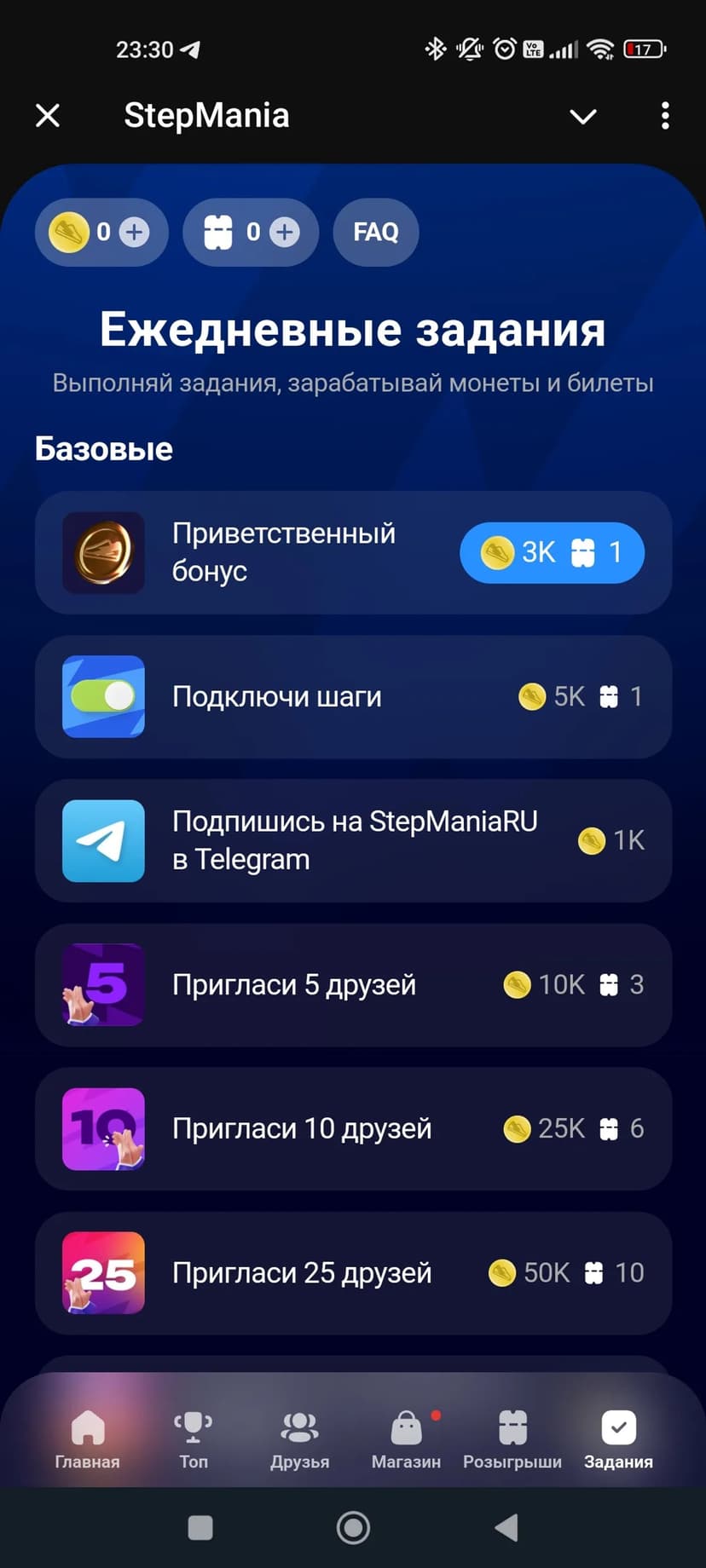Screen dimensions: 706x1568
Task: Open the Магазин shop tab
Action: point(406,1438)
